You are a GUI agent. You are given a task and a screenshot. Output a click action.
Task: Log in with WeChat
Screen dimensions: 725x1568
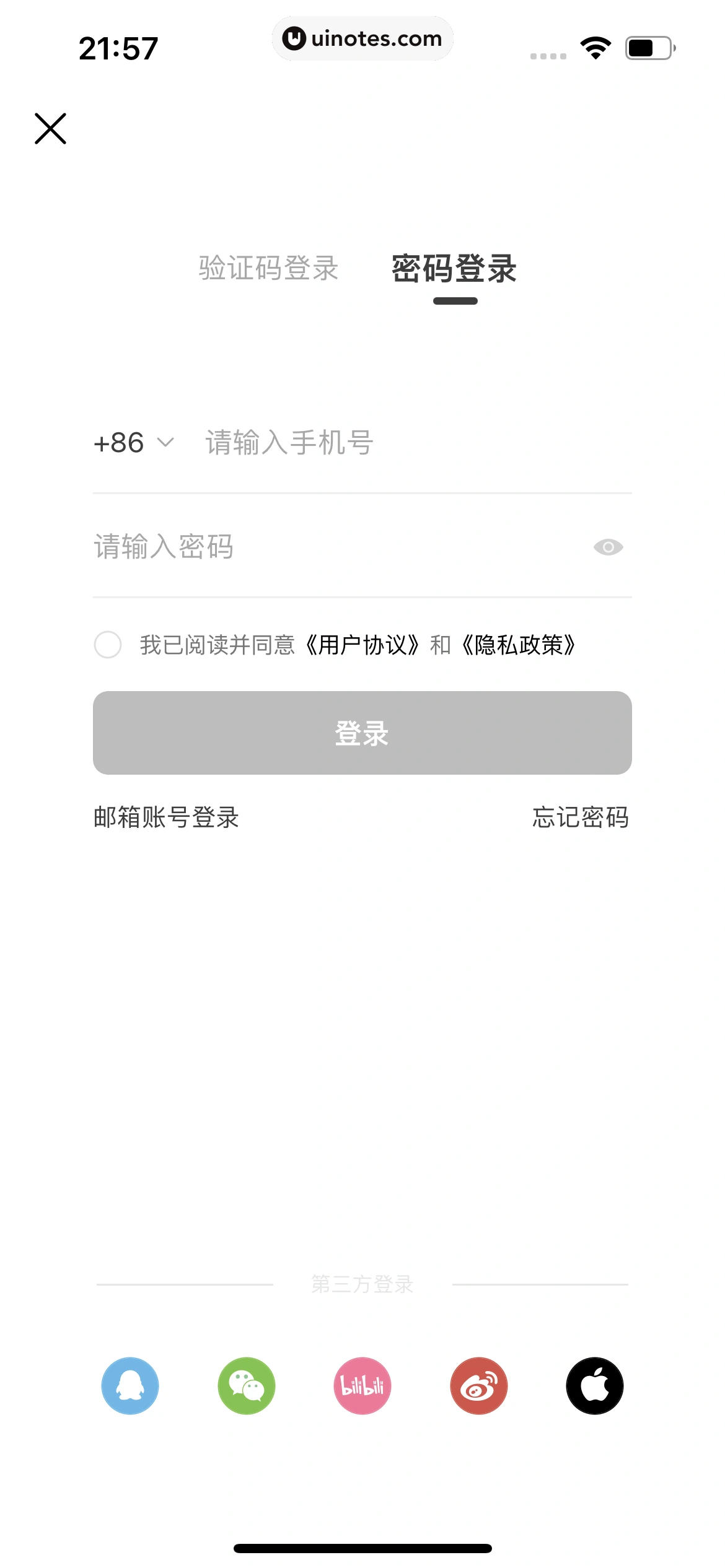coord(247,1386)
